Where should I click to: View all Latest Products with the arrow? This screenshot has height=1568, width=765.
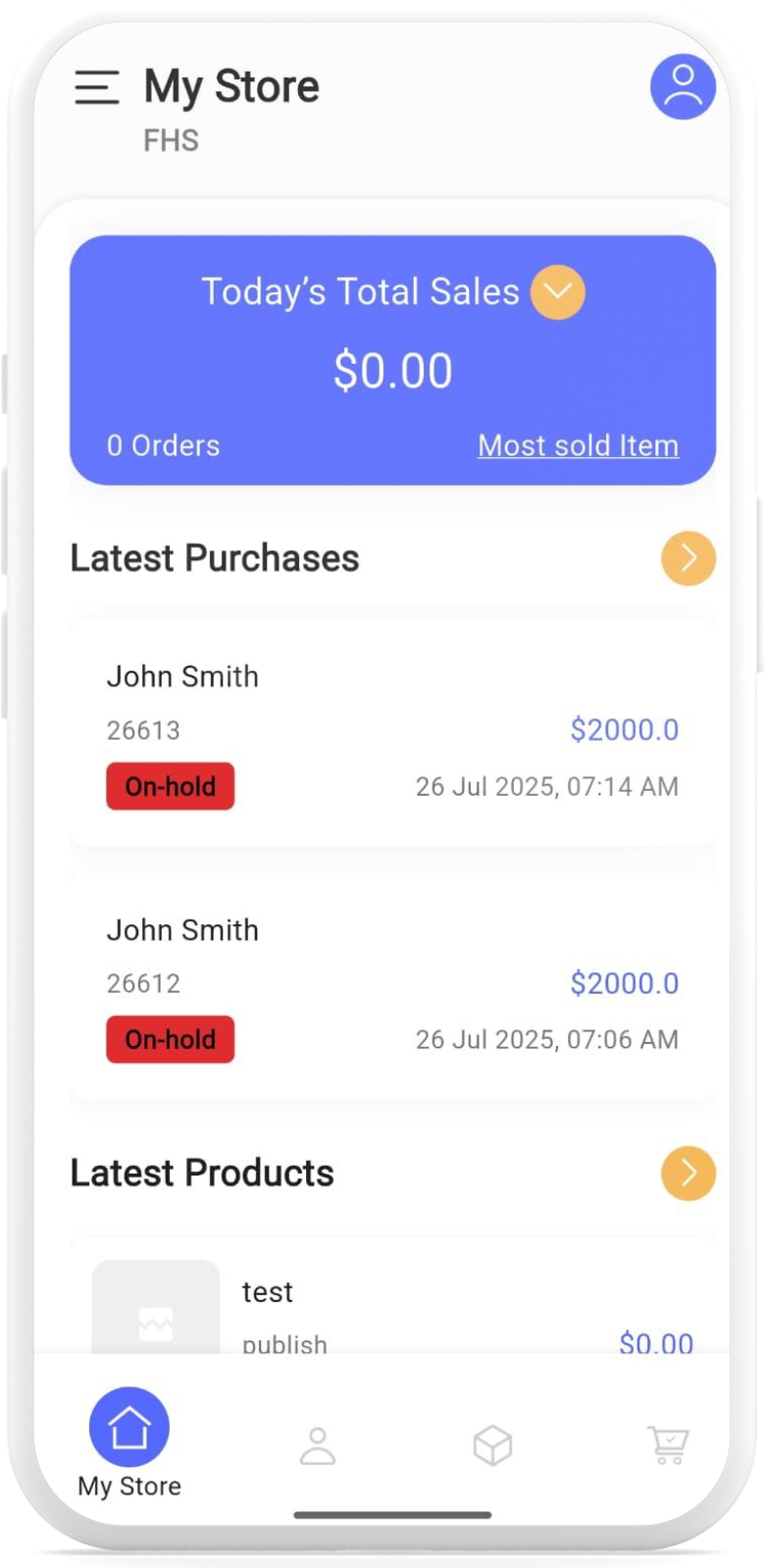tap(688, 1173)
